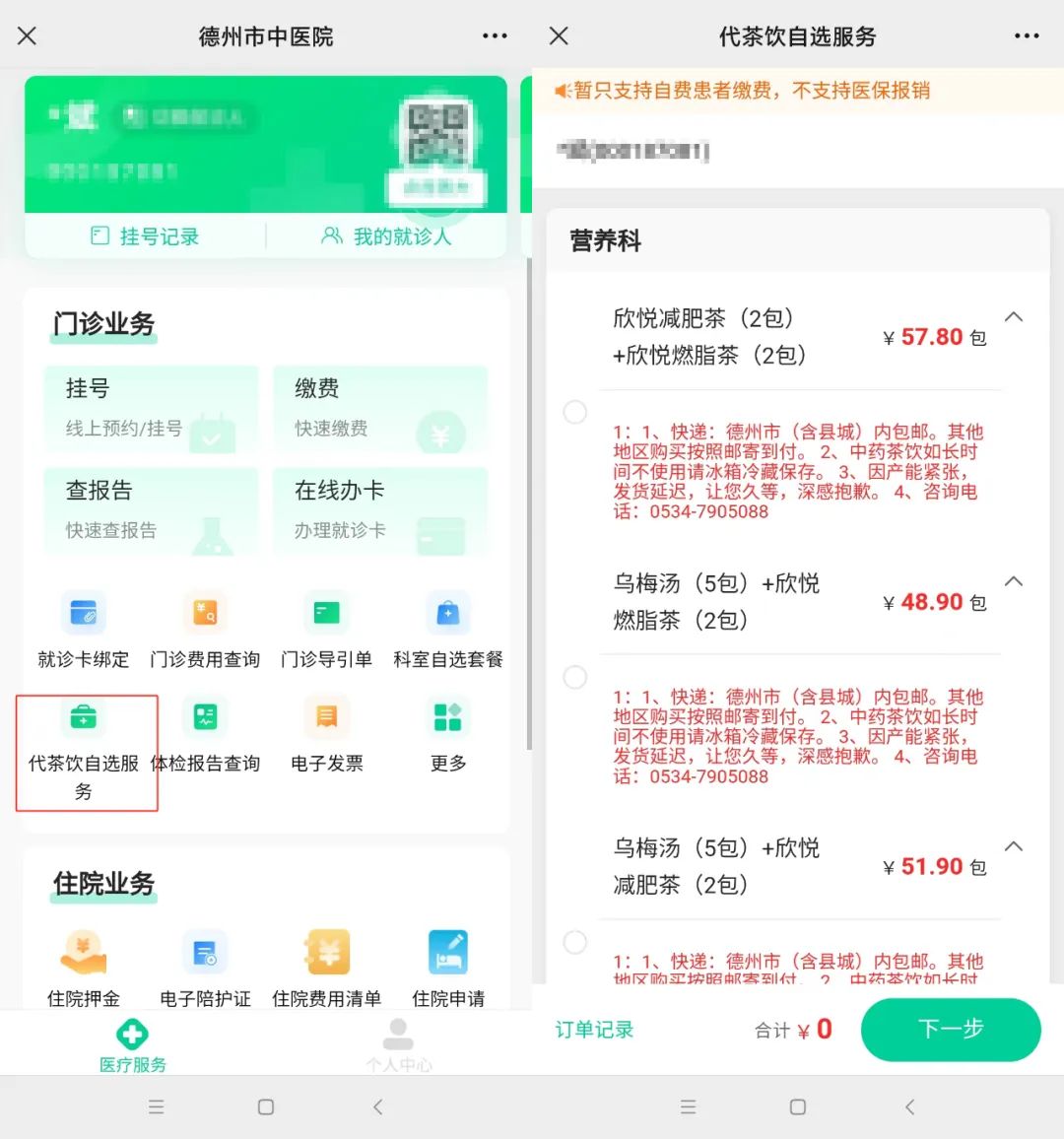The image size is (1064, 1139).
Task: Open 在线办卡 card
Action: point(380,509)
